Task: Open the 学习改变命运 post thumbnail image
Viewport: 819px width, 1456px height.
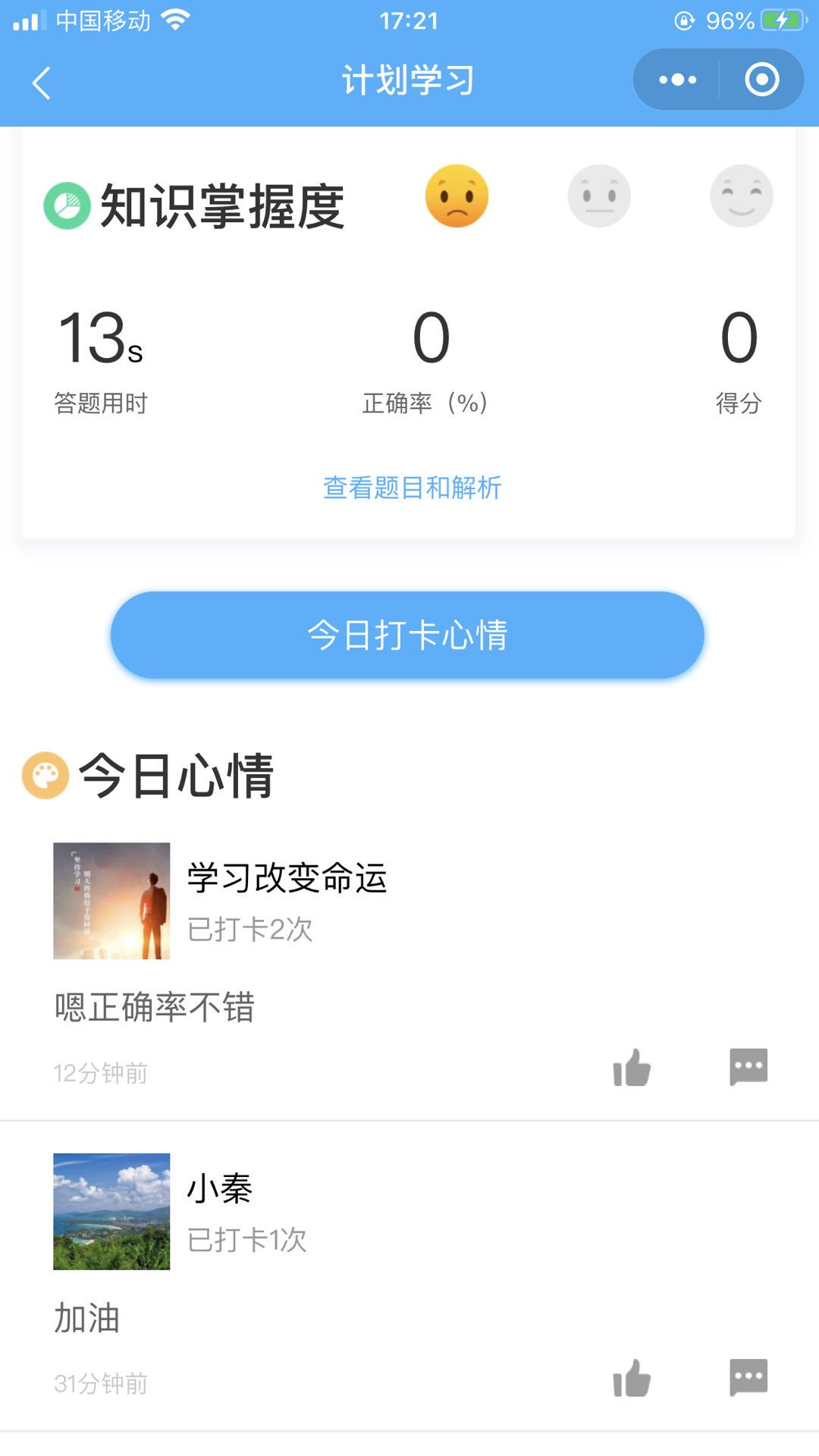Action: click(x=111, y=902)
